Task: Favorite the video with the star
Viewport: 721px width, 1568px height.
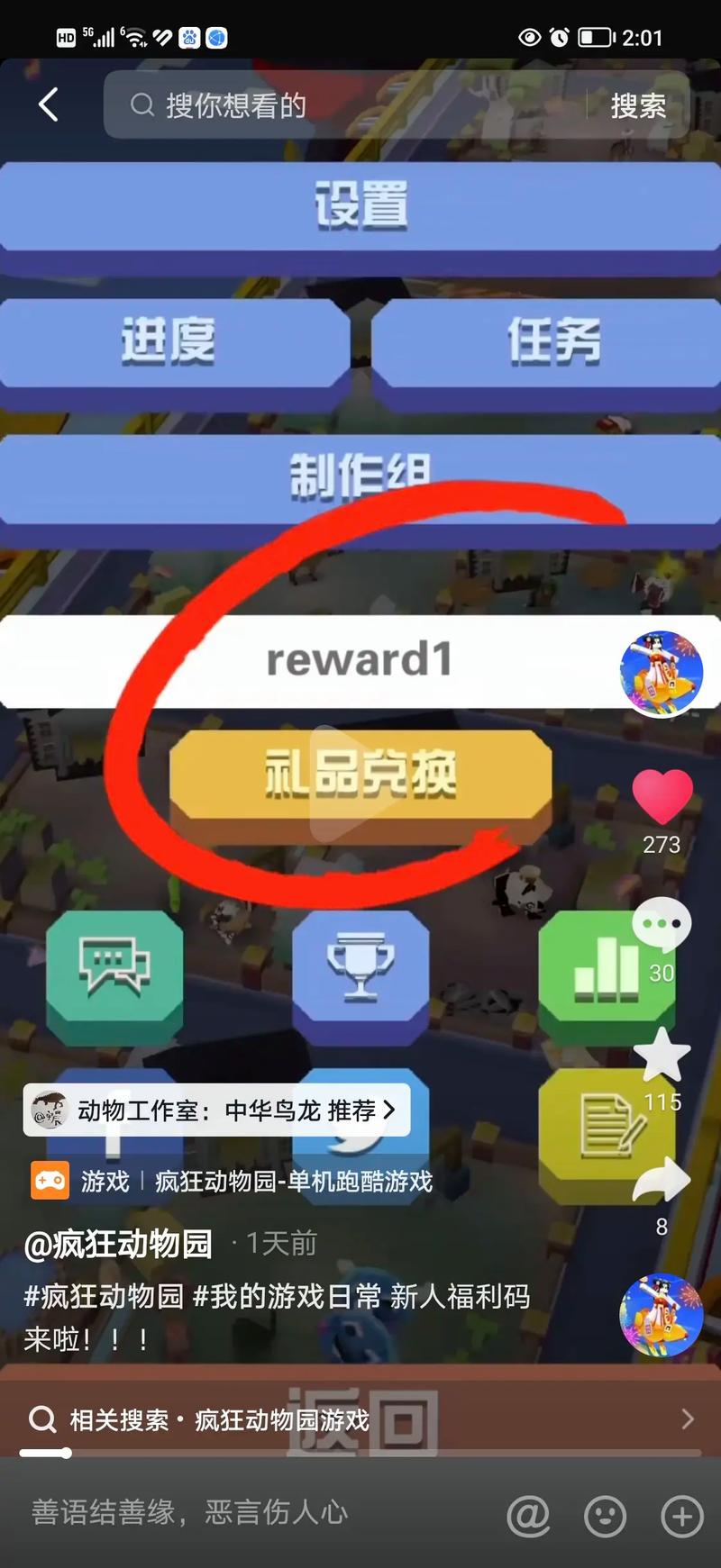Action: coord(662,1056)
